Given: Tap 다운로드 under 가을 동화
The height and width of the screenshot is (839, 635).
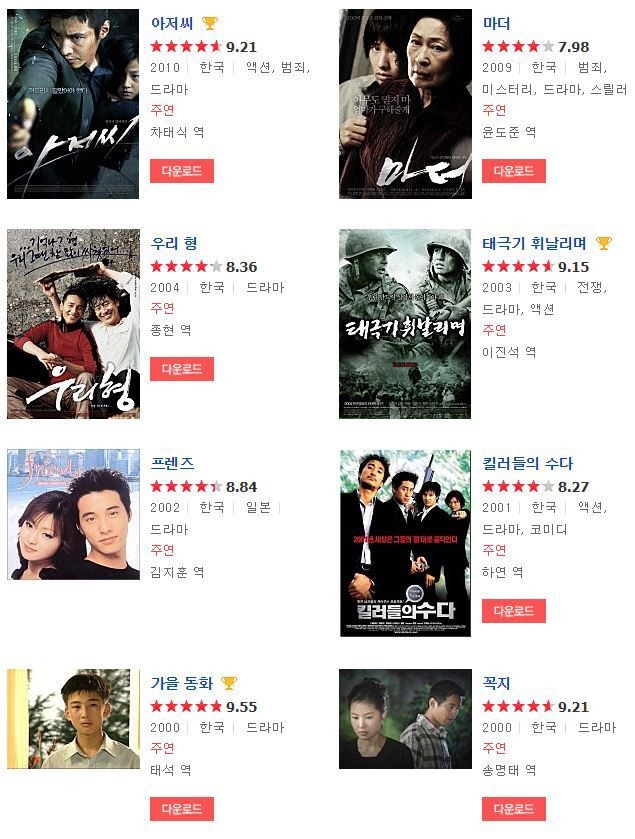Looking at the screenshot, I should click(181, 809).
